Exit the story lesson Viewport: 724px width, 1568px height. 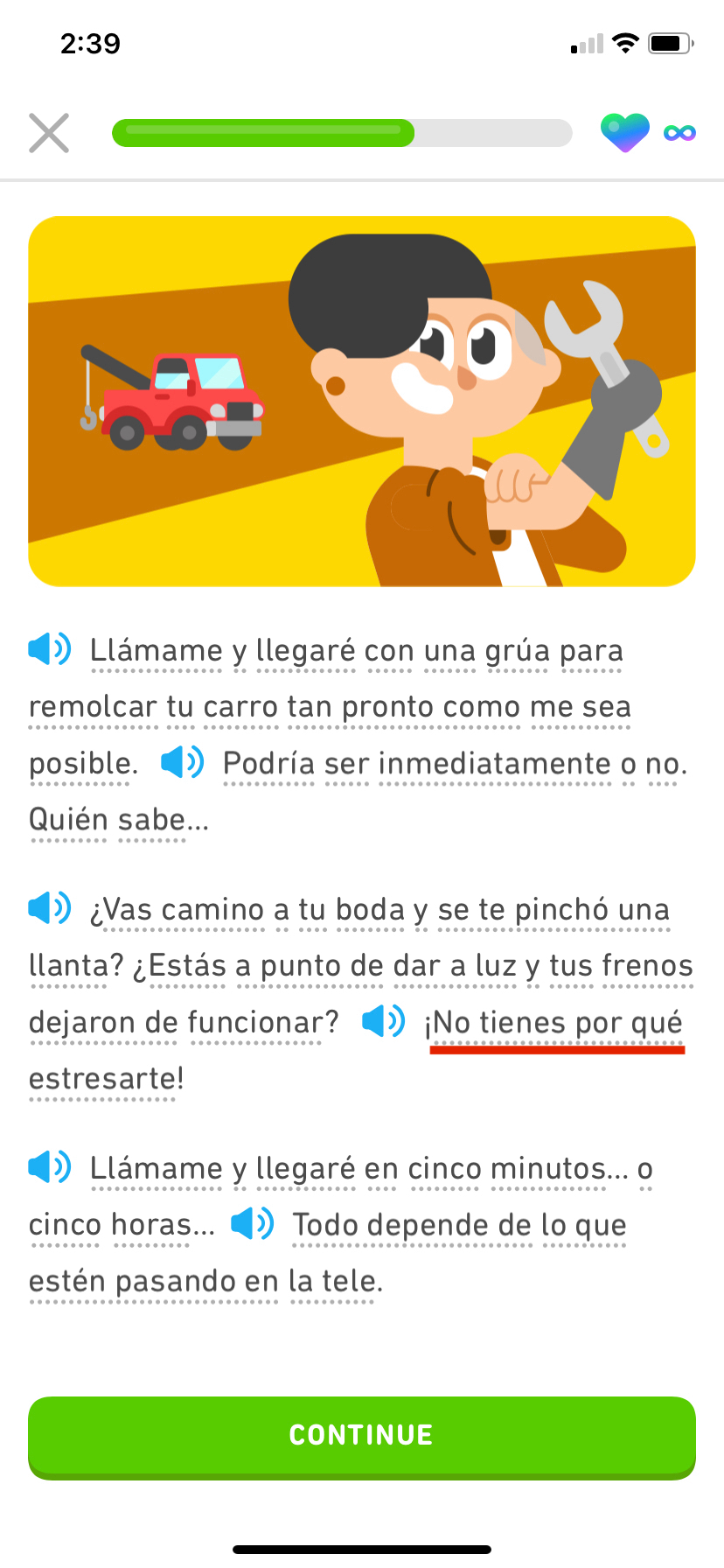48,132
